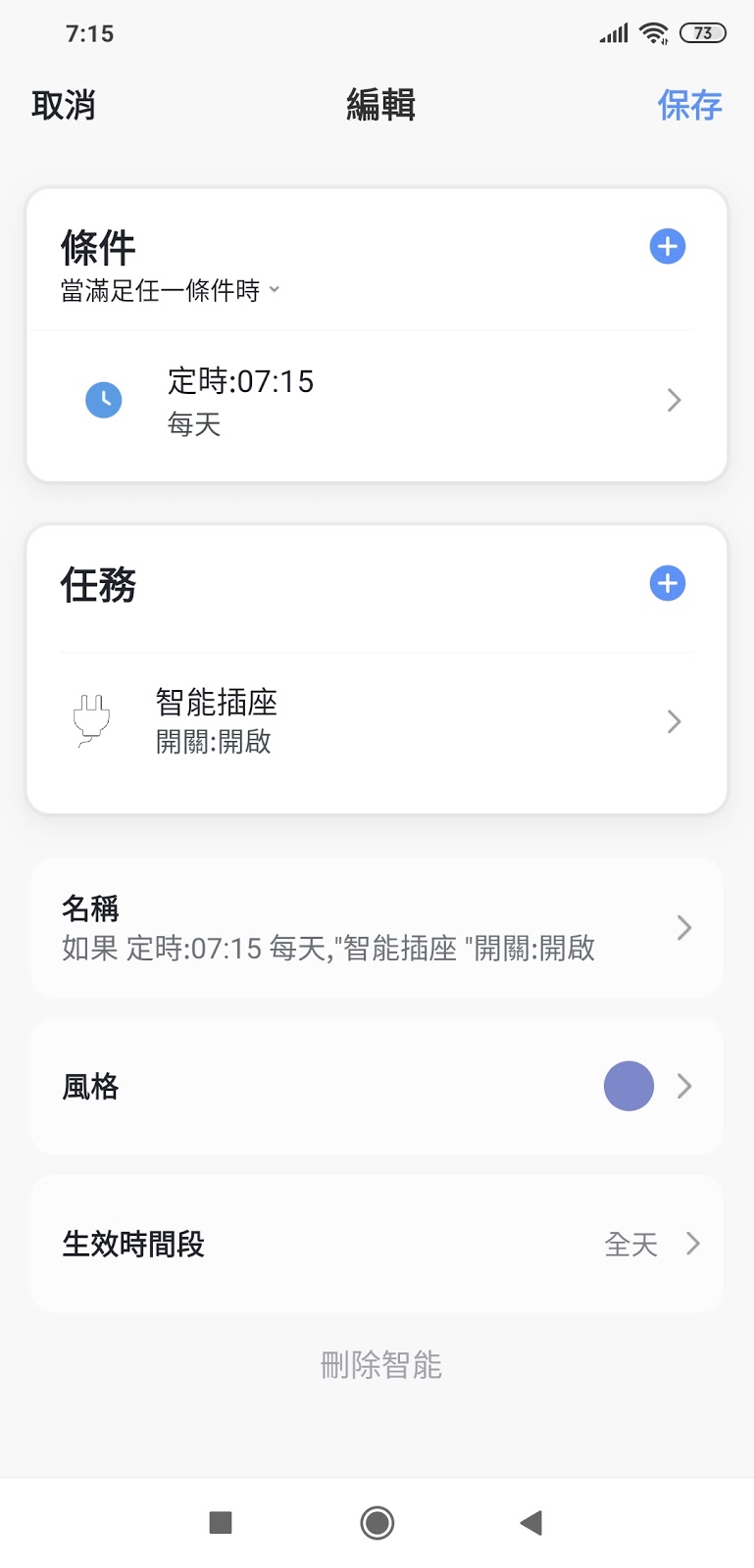The image size is (754, 1568).
Task: Save the automation with 保存
Action: [x=689, y=105]
